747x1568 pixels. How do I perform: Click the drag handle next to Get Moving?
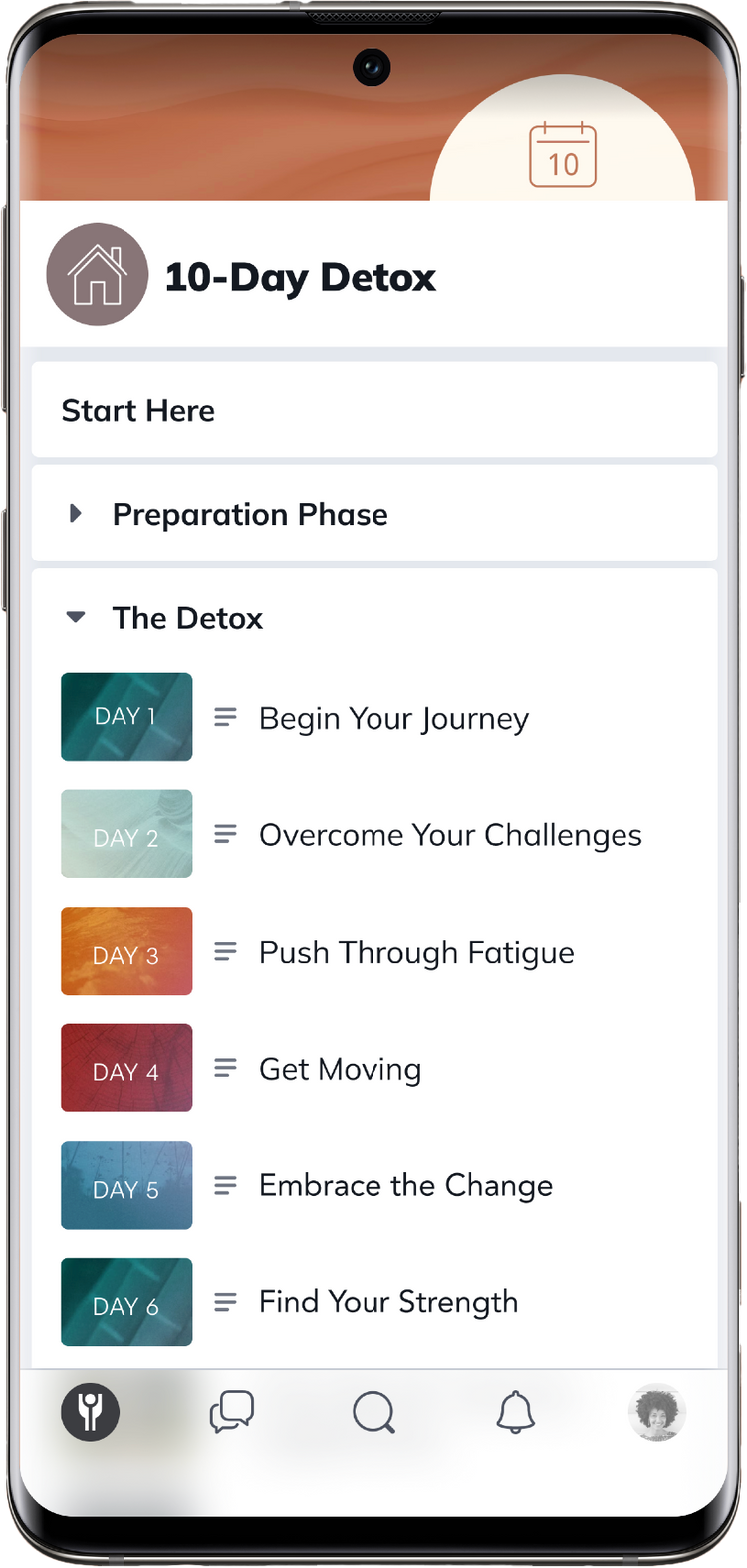point(225,1068)
